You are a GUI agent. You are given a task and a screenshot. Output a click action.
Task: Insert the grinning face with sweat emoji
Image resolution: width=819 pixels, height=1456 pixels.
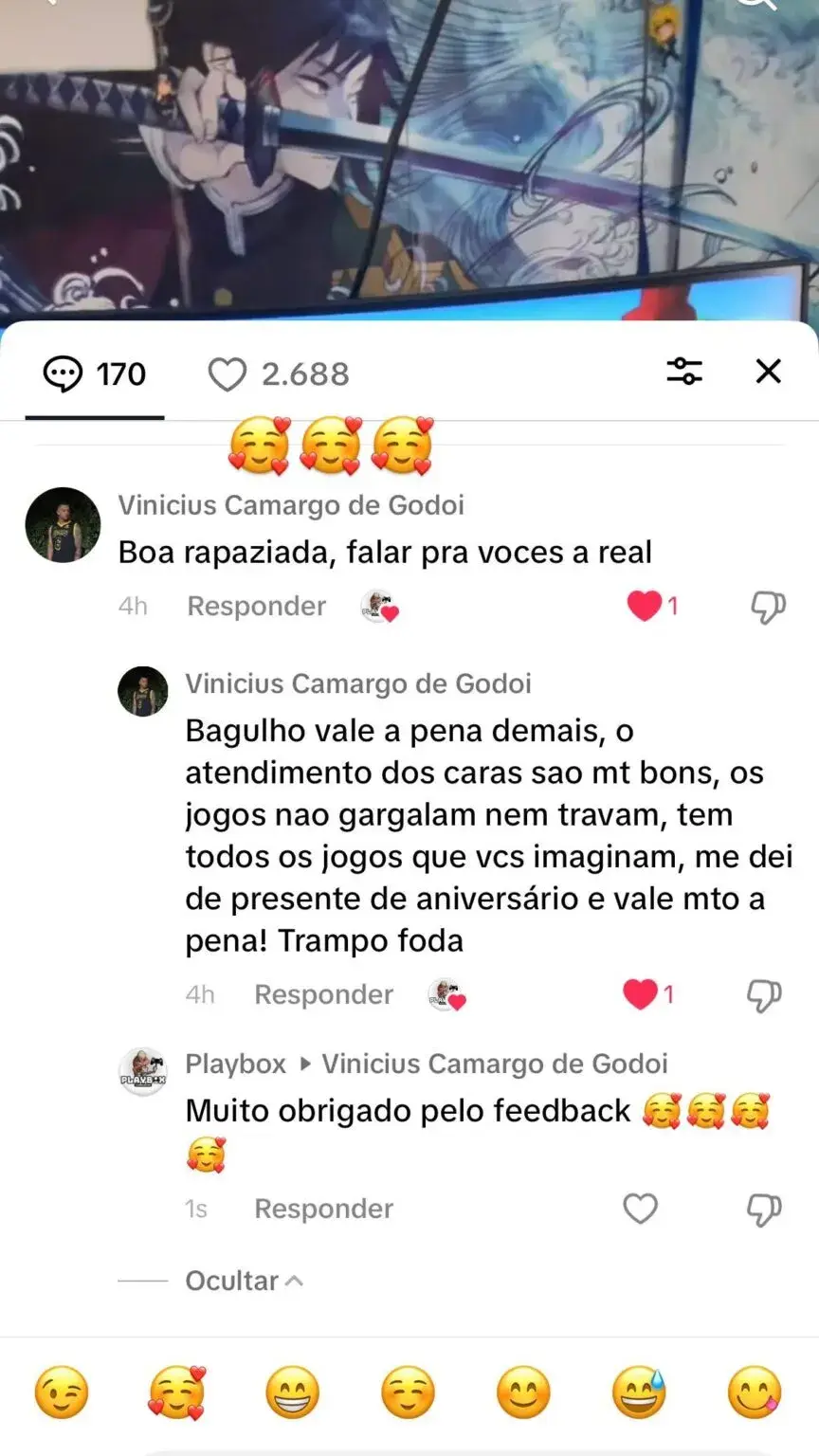[x=640, y=1391]
